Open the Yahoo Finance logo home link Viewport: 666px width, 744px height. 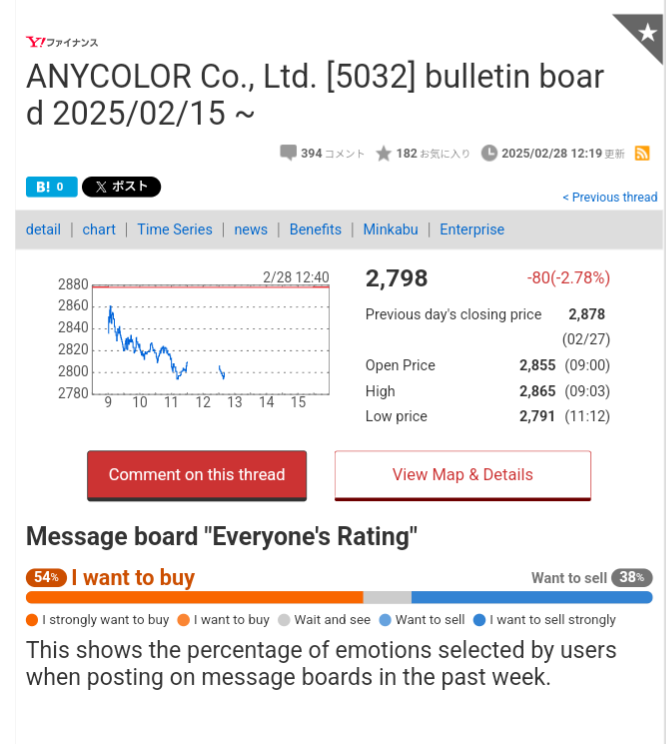[x=62, y=42]
